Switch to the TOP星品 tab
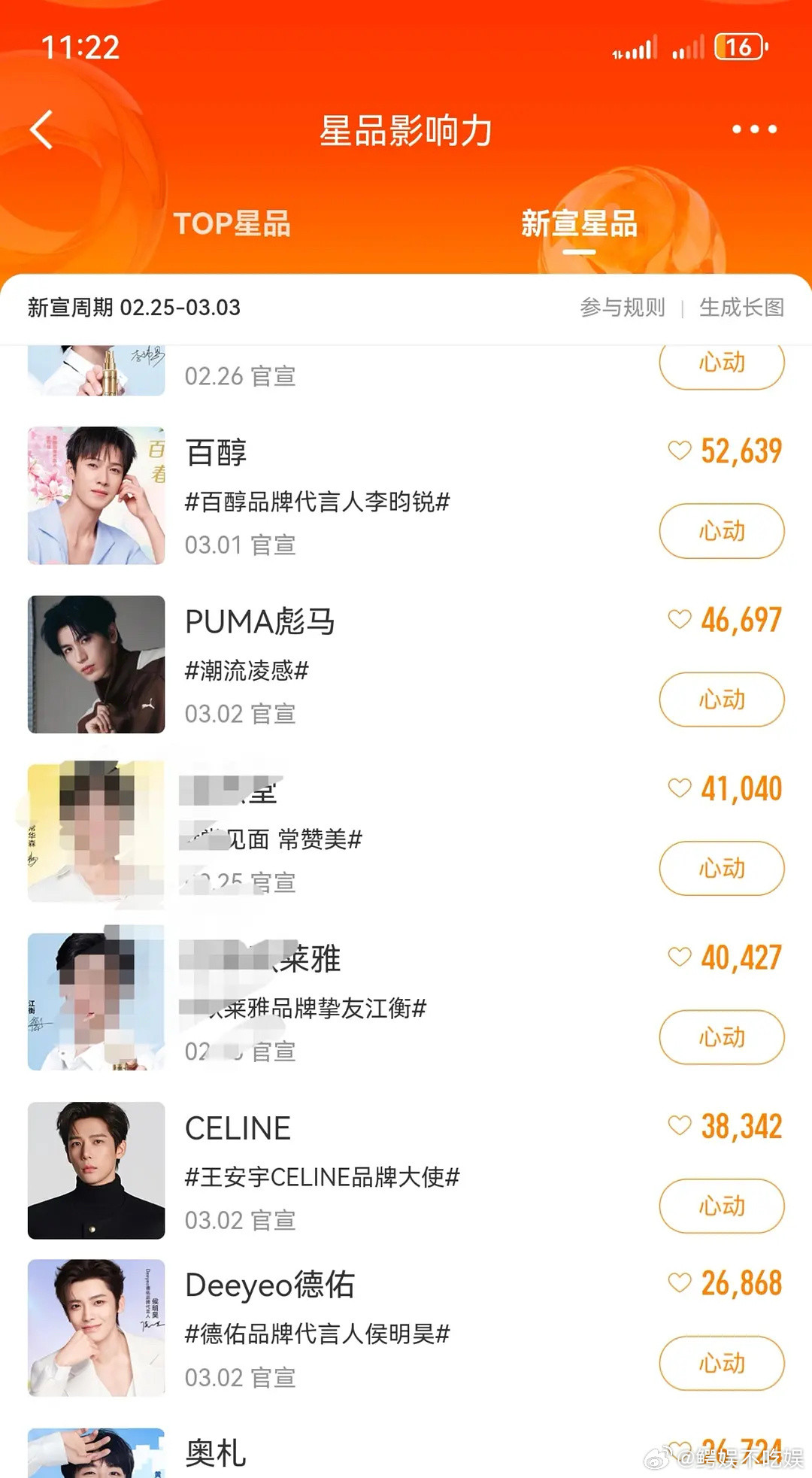The height and width of the screenshot is (1478, 812). click(232, 223)
